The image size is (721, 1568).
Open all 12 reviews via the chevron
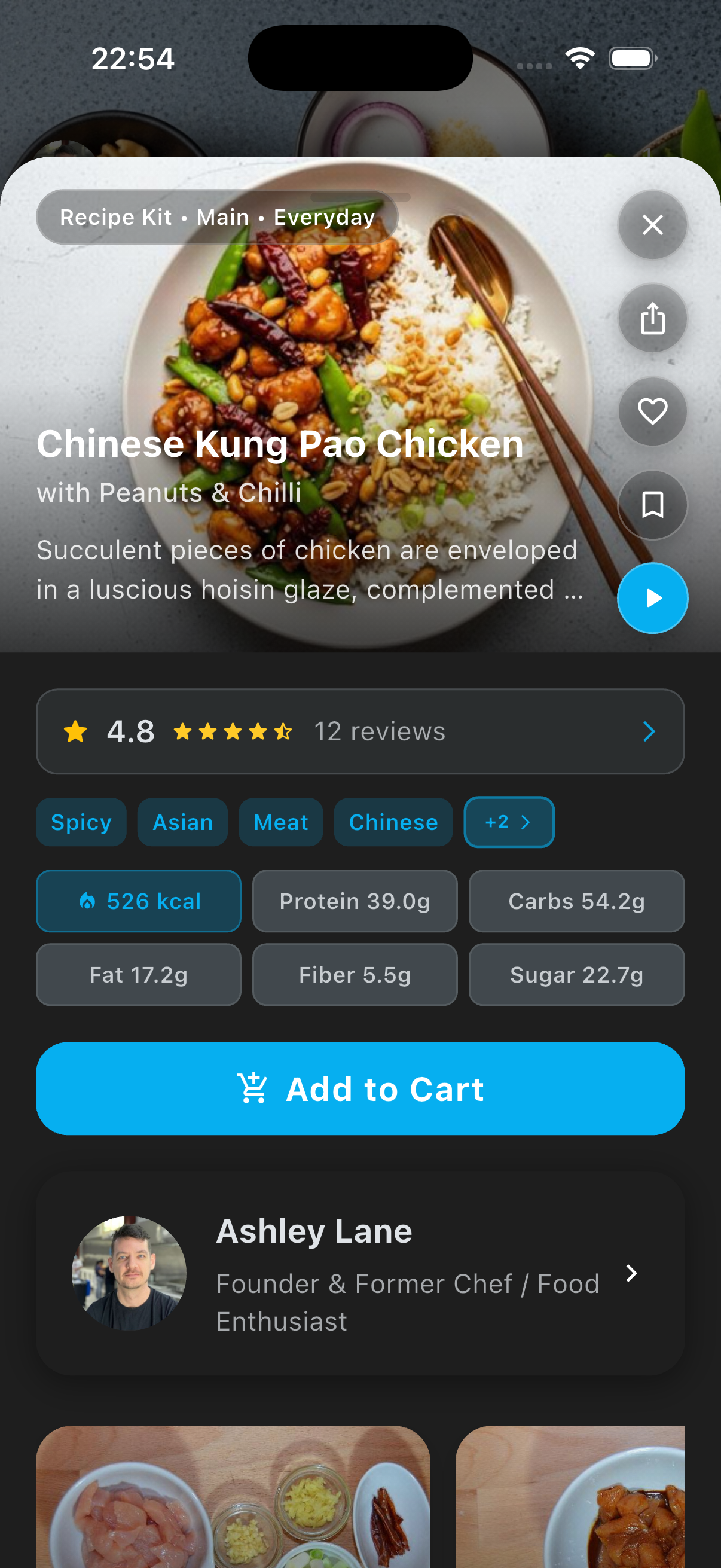pos(649,731)
